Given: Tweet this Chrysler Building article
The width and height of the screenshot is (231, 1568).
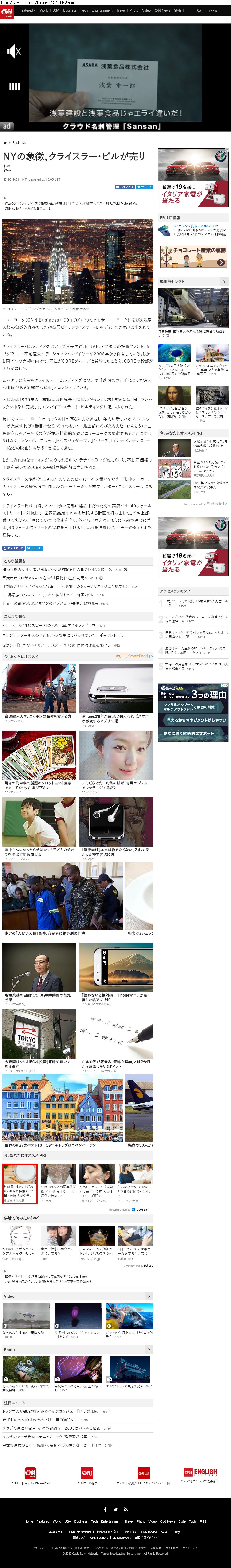Looking at the screenshot, I should click(145, 187).
